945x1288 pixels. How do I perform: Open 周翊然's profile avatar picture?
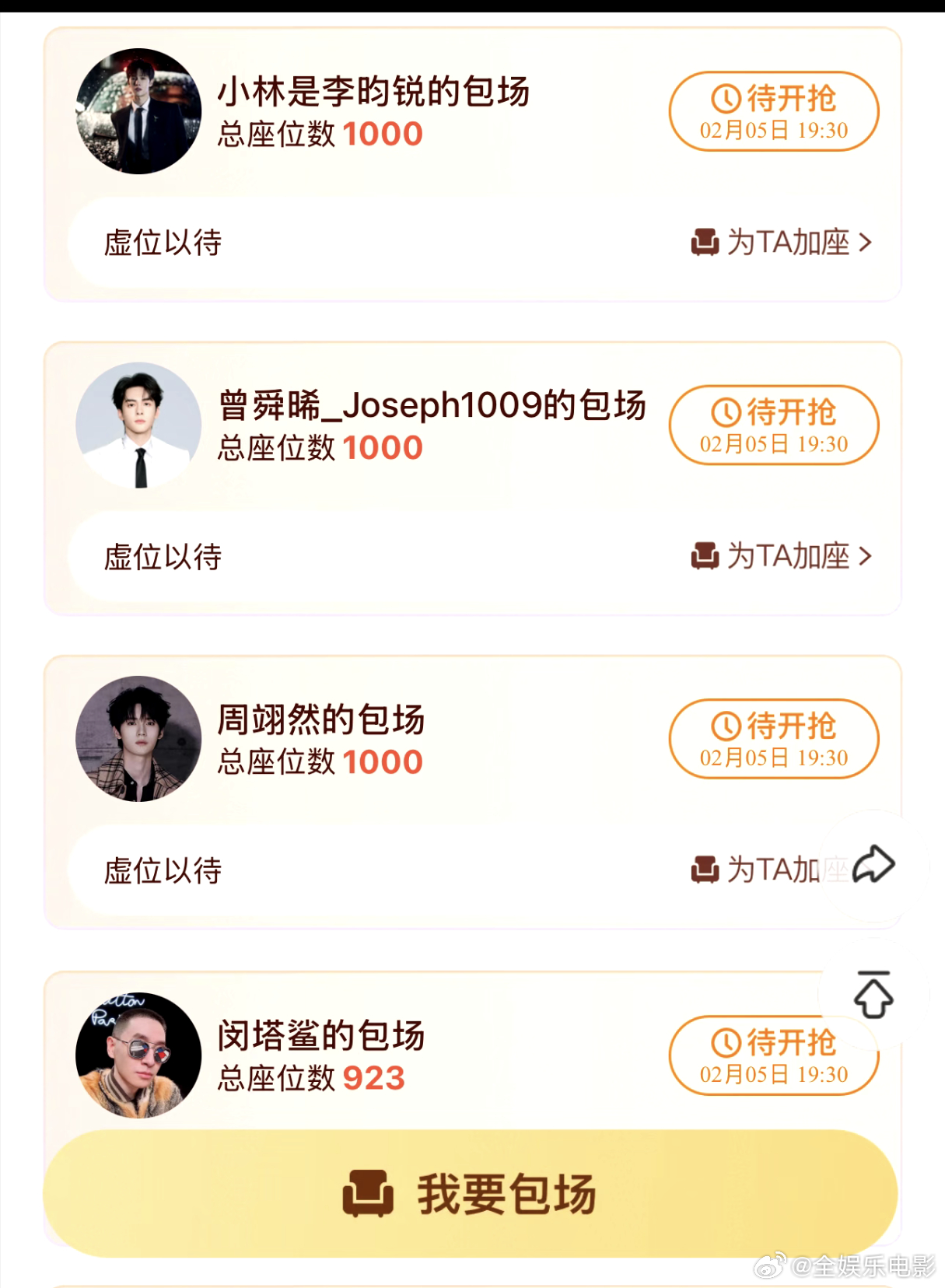click(138, 739)
